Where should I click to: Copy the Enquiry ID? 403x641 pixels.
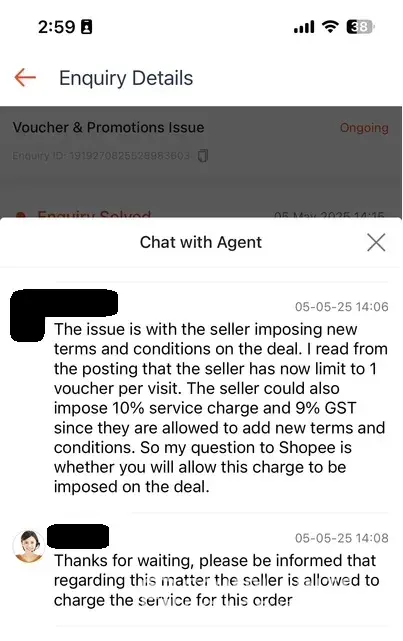click(203, 155)
